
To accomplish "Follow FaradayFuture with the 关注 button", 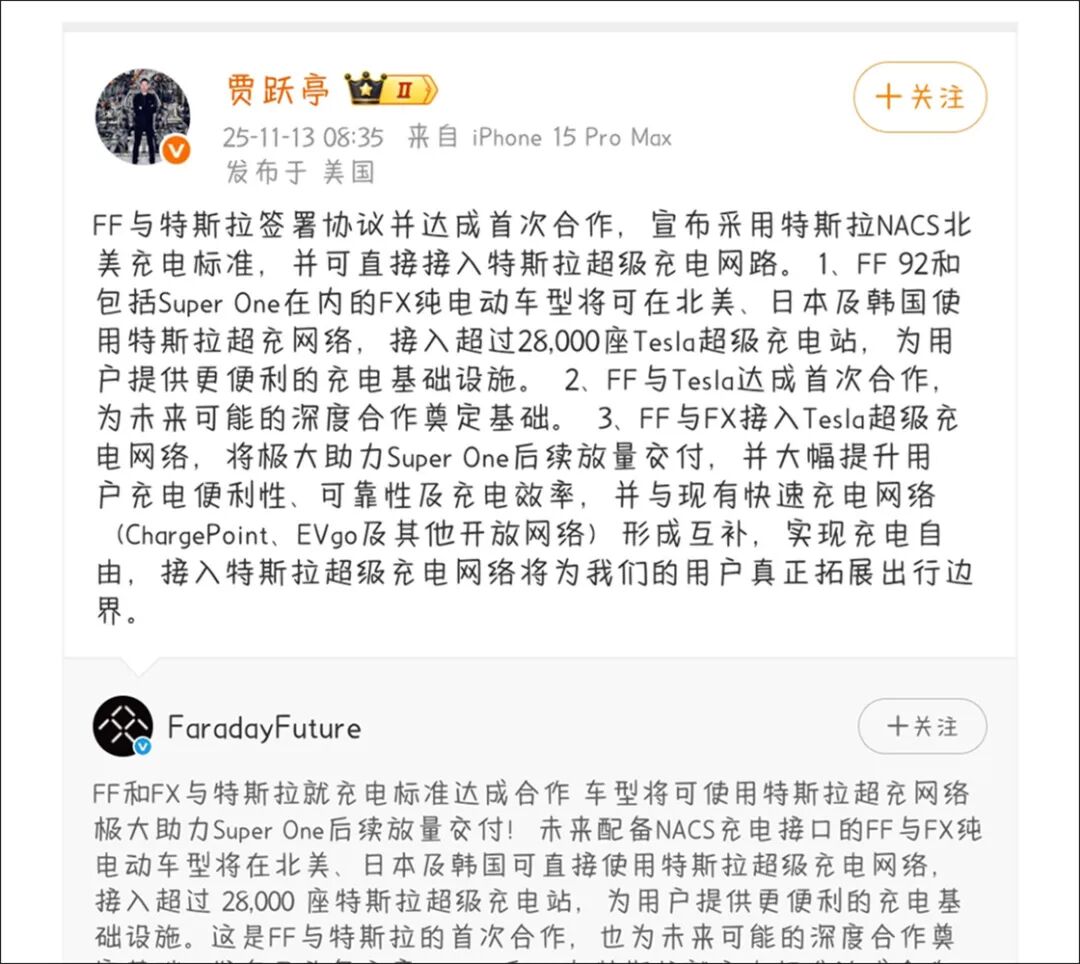I will coord(921,726).
